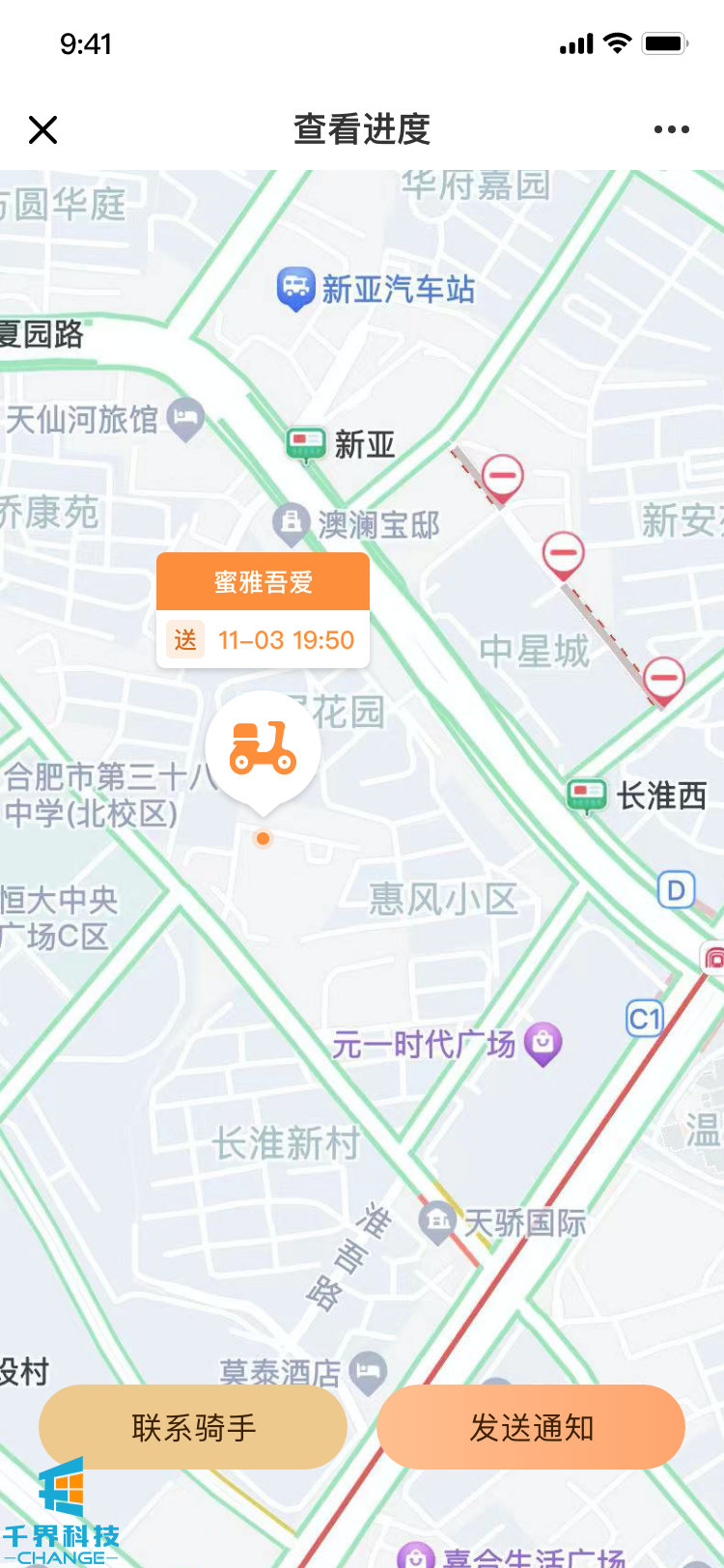Open the three-dot overflow menu
Screen dimensions: 724x1568
tap(671, 129)
